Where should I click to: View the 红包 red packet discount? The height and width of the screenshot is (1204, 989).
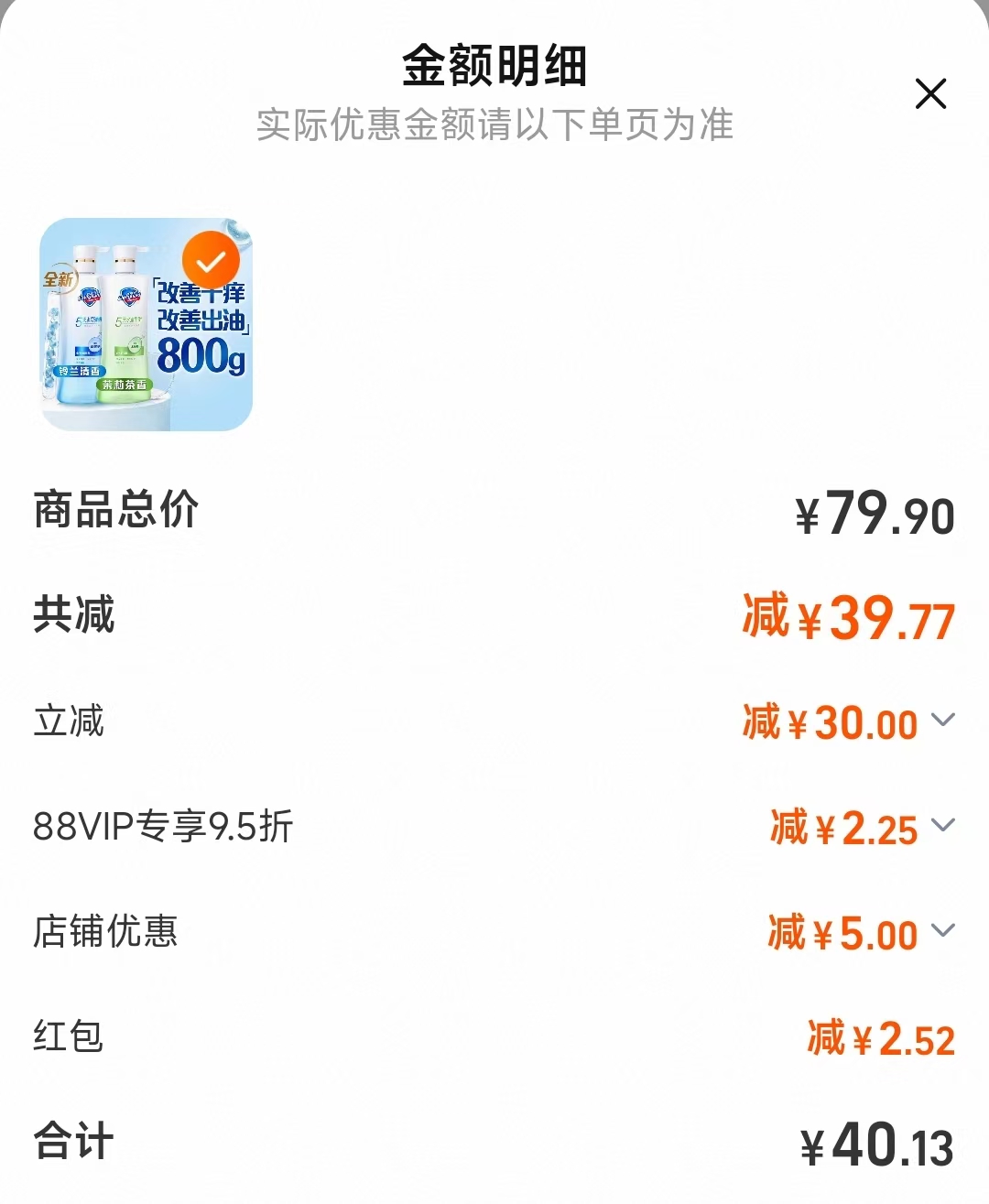point(69,1037)
